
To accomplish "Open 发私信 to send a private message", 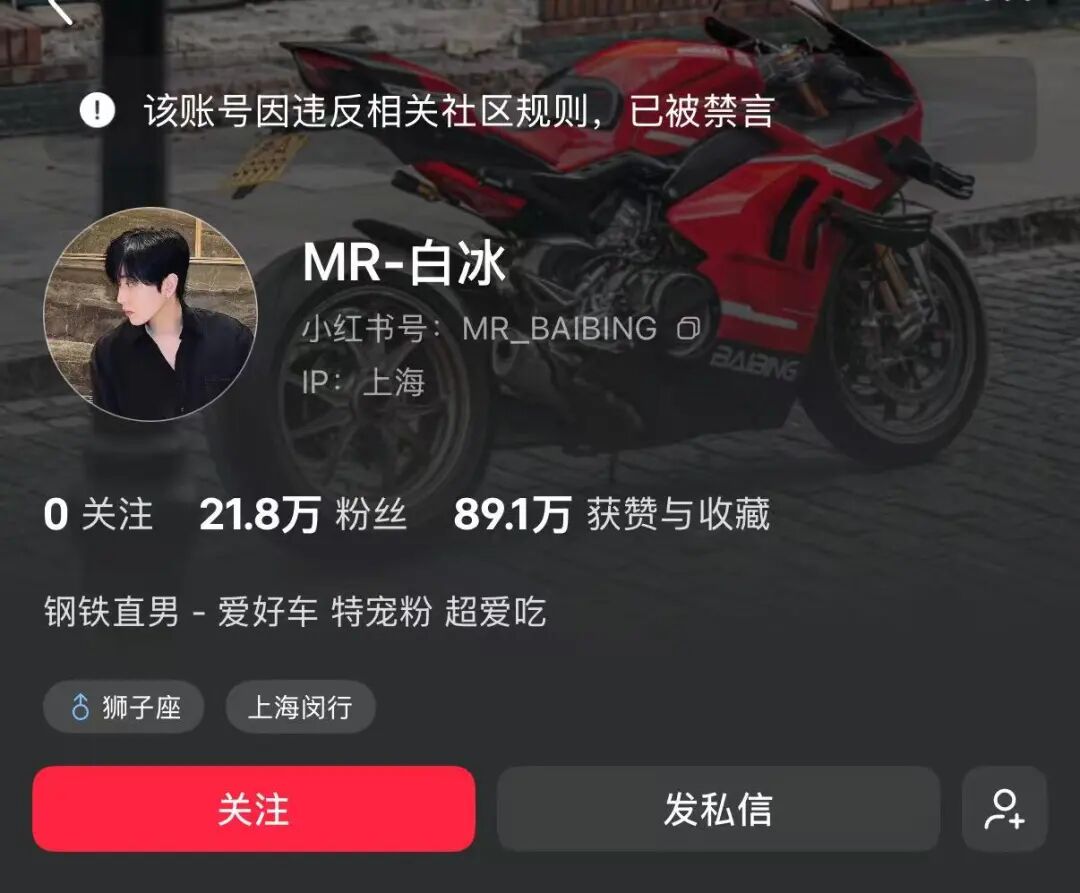I will tap(718, 809).
